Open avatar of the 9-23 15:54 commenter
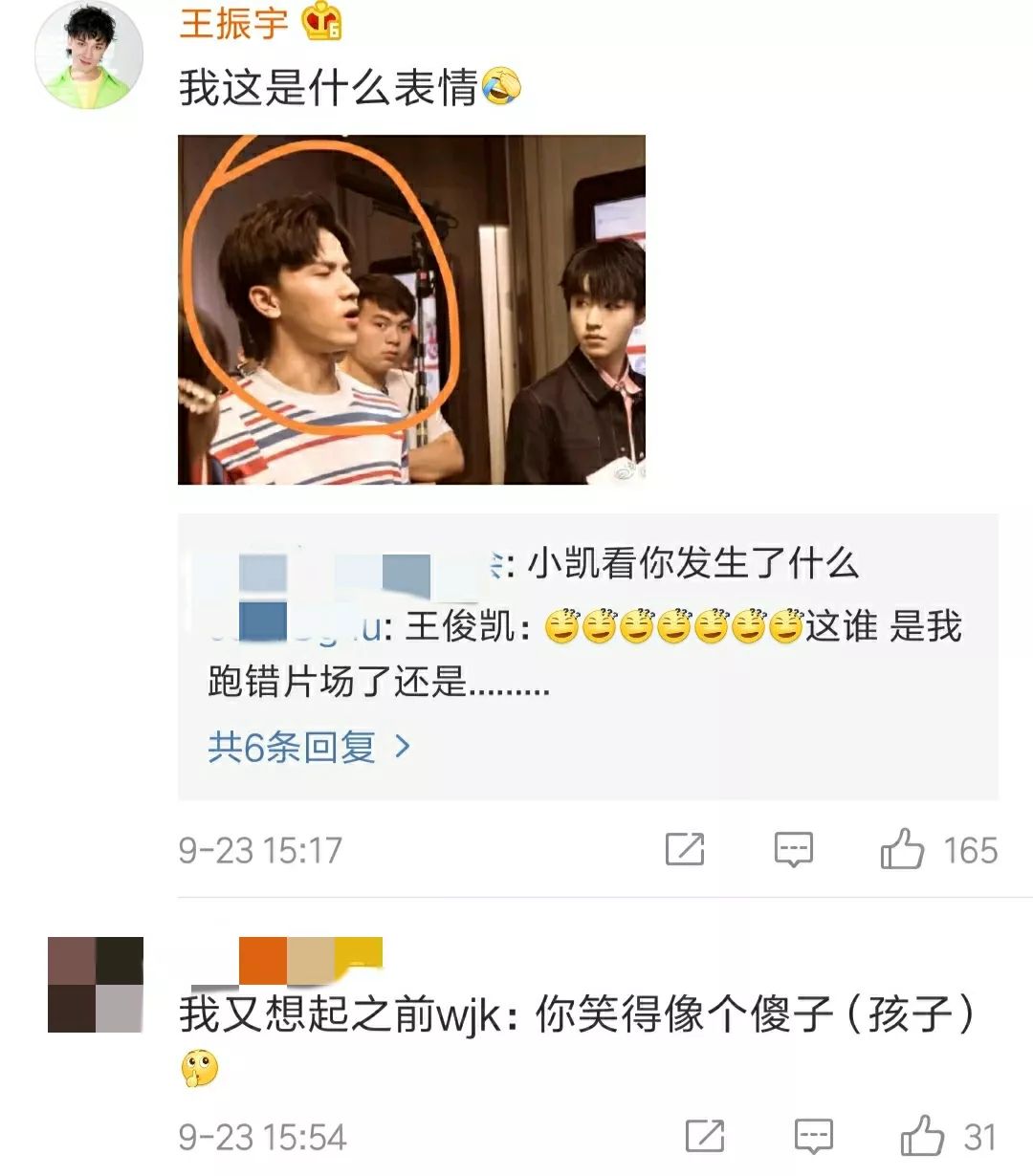 (96, 985)
